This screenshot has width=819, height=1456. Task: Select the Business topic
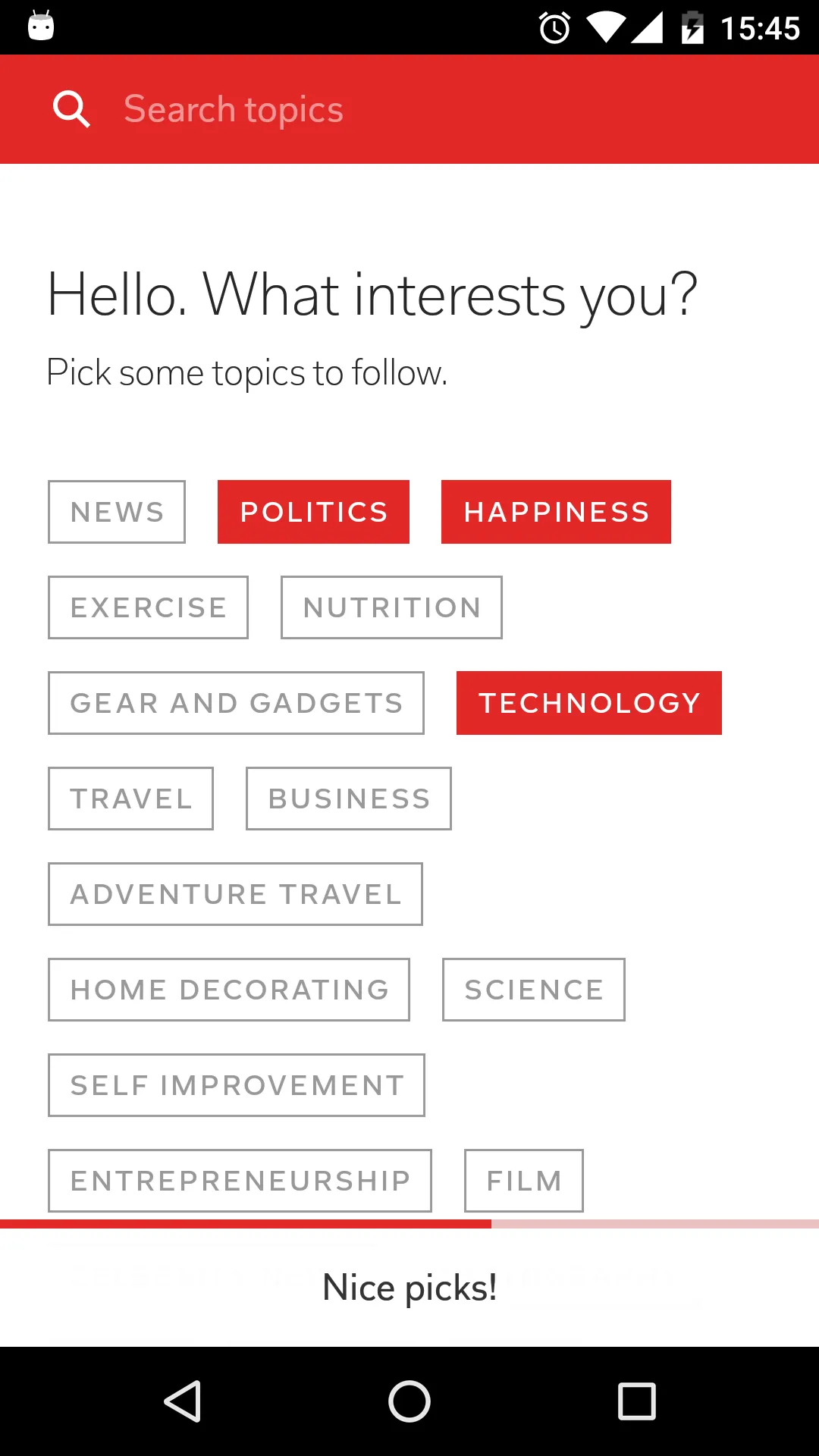pos(349,799)
